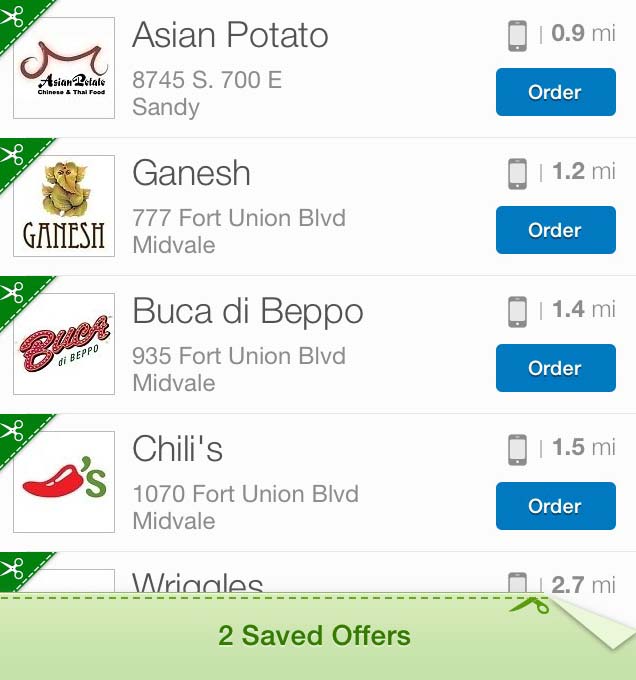
Task: Order from Chili's
Action: [555, 507]
